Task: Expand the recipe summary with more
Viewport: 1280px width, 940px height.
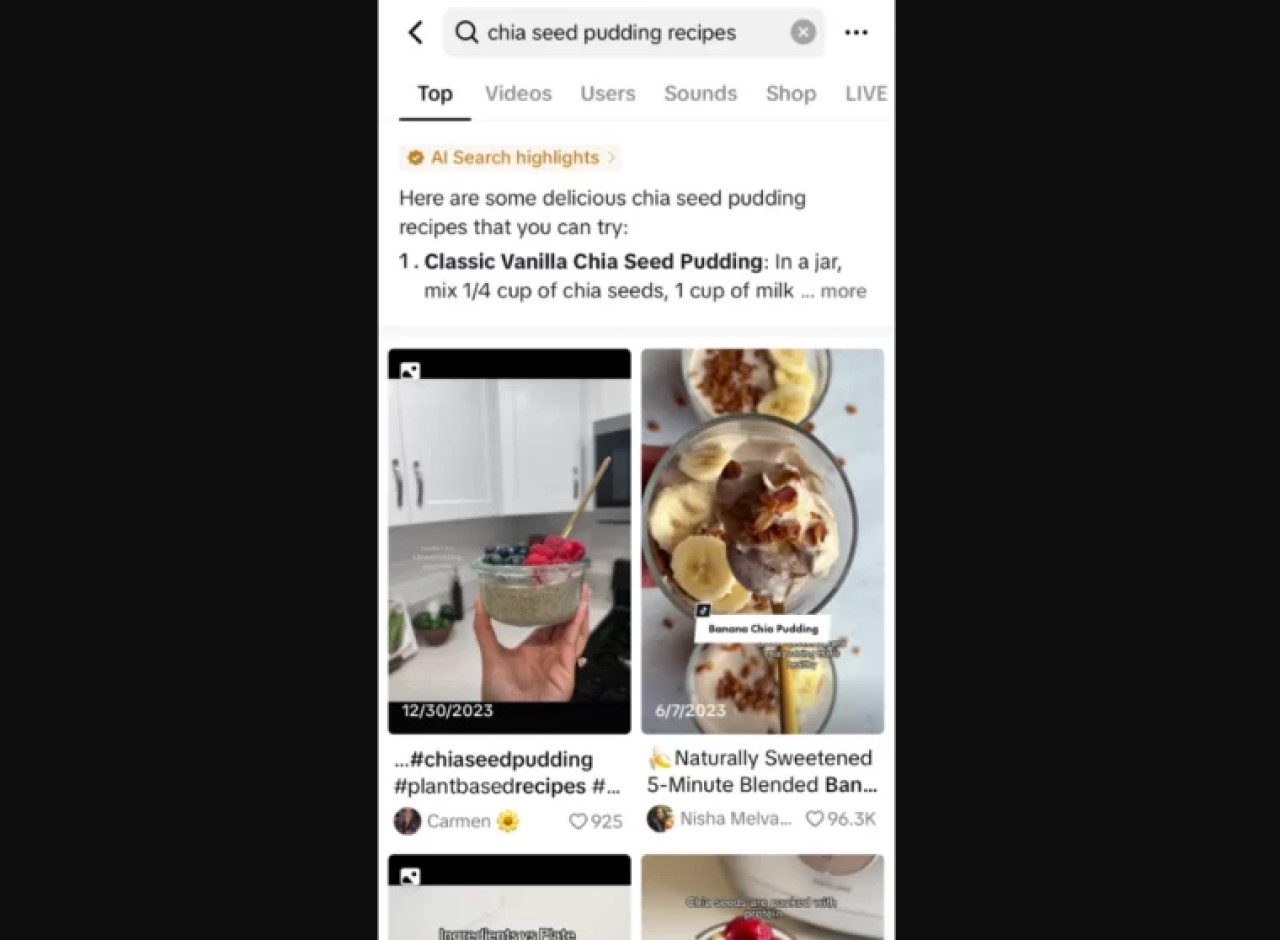Action: 843,291
